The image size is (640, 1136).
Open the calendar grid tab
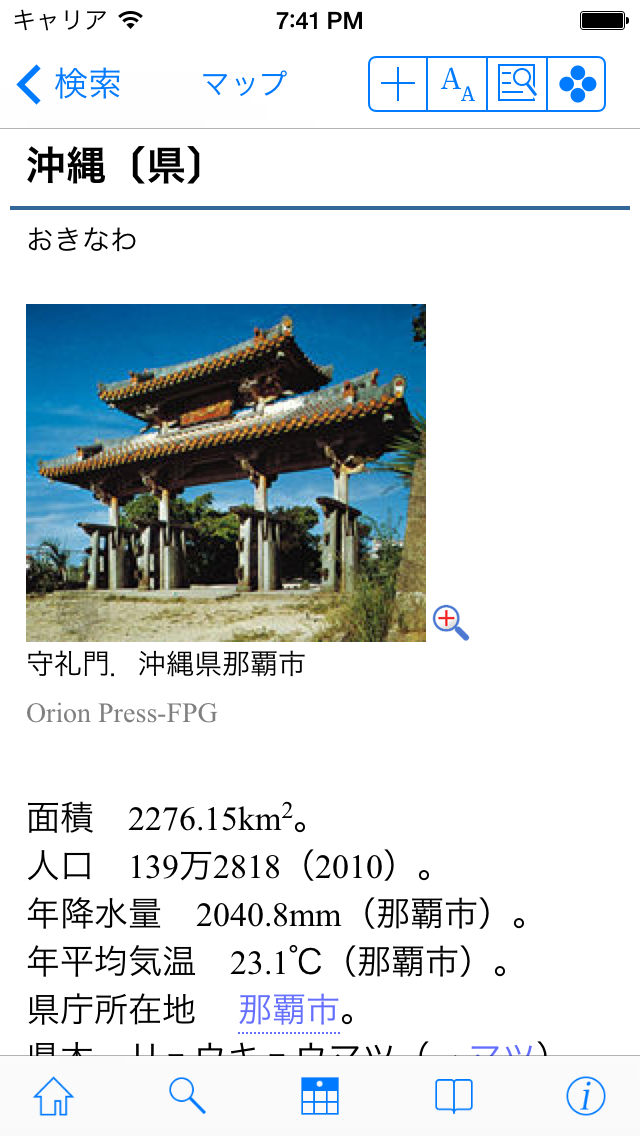(x=320, y=1097)
